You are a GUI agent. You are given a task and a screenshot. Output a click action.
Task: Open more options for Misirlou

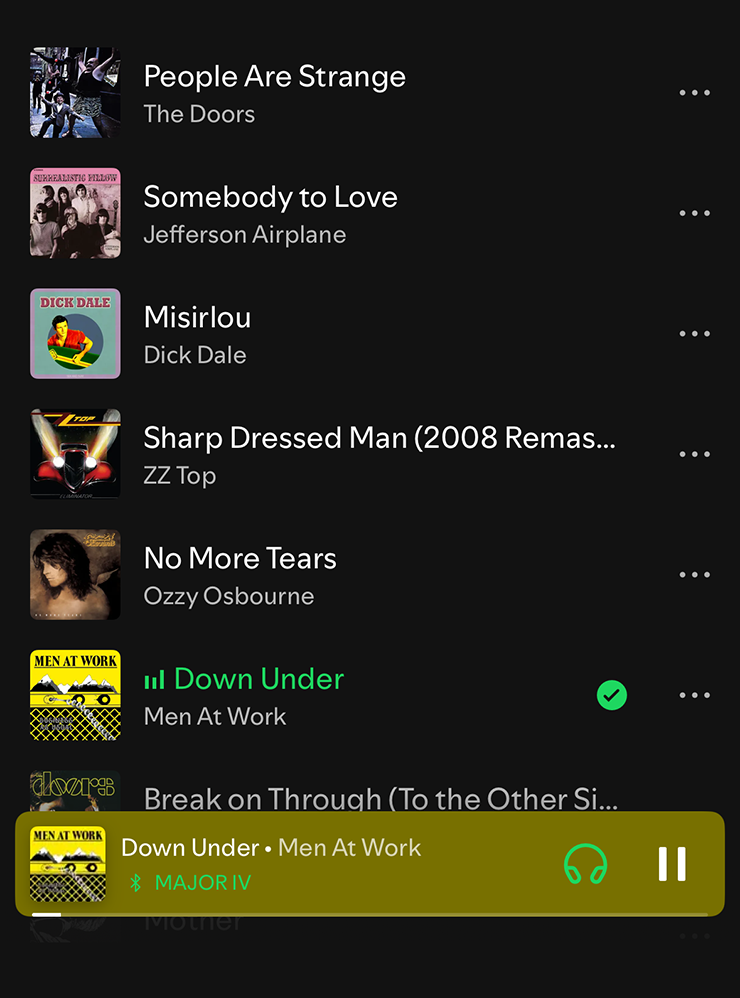pos(694,334)
